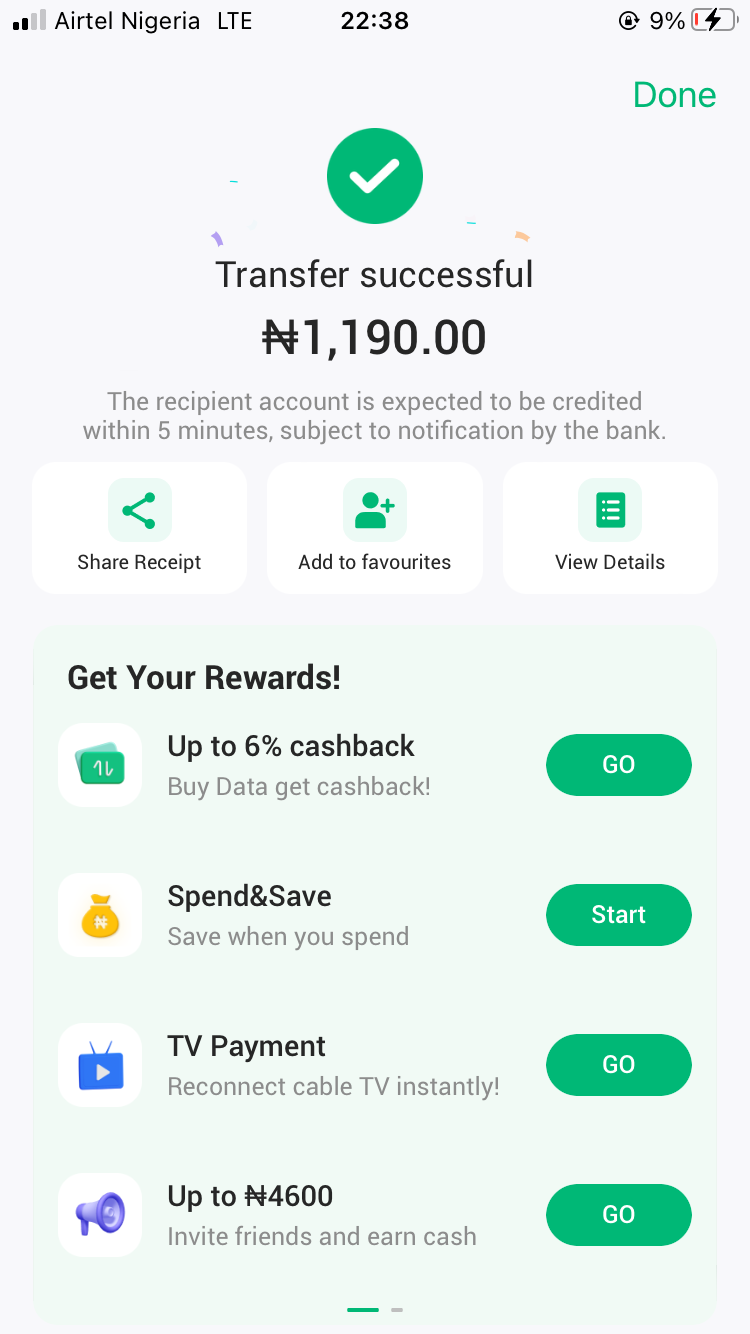Start the Spend&Save feature
750x1334 pixels.
(618, 915)
